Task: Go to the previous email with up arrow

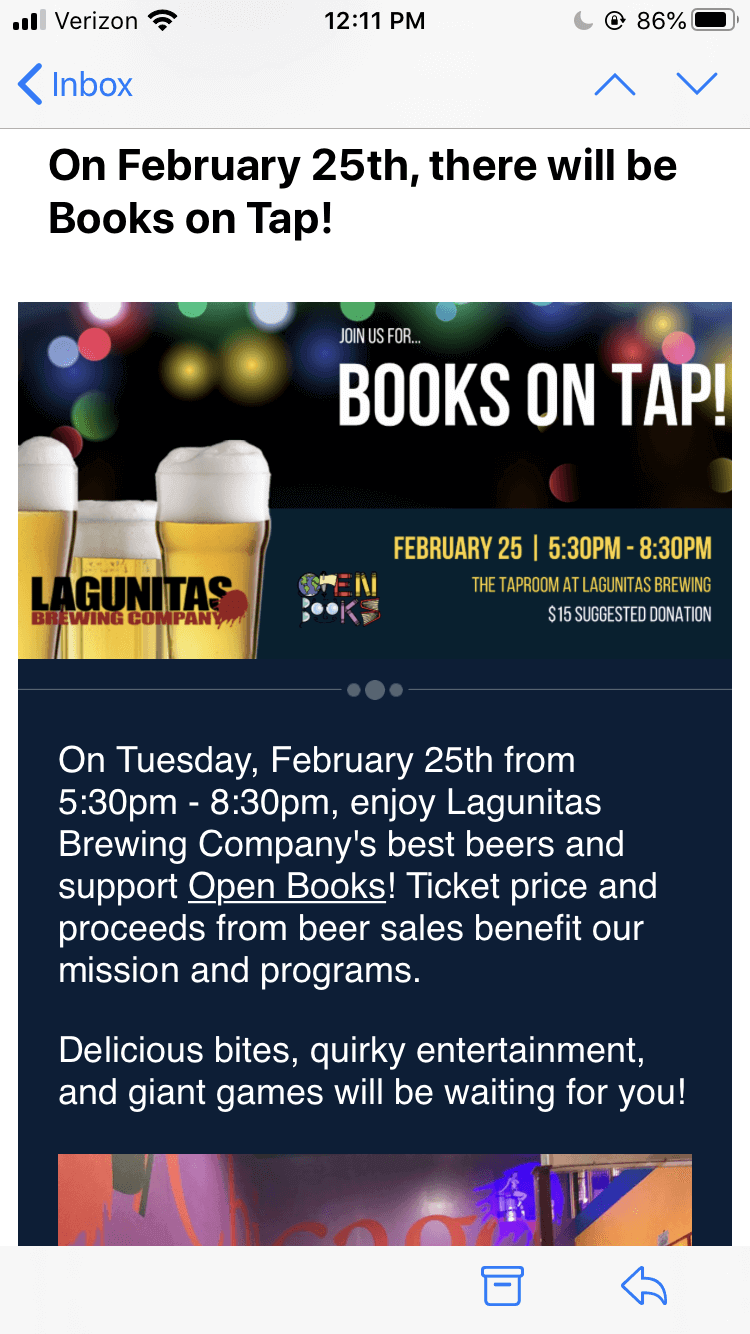Action: (x=614, y=85)
